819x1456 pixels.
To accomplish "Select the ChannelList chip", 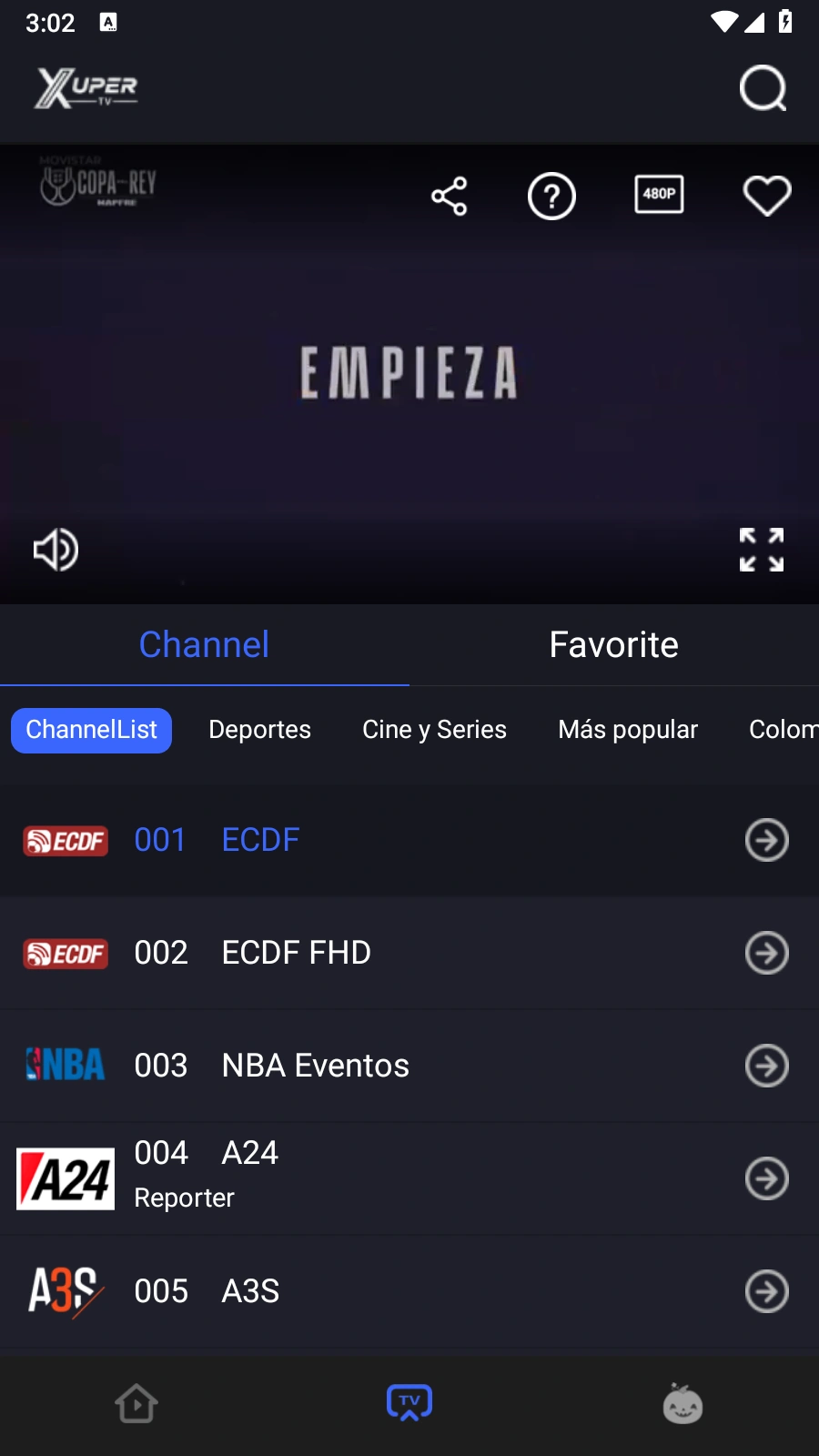I will click(91, 730).
